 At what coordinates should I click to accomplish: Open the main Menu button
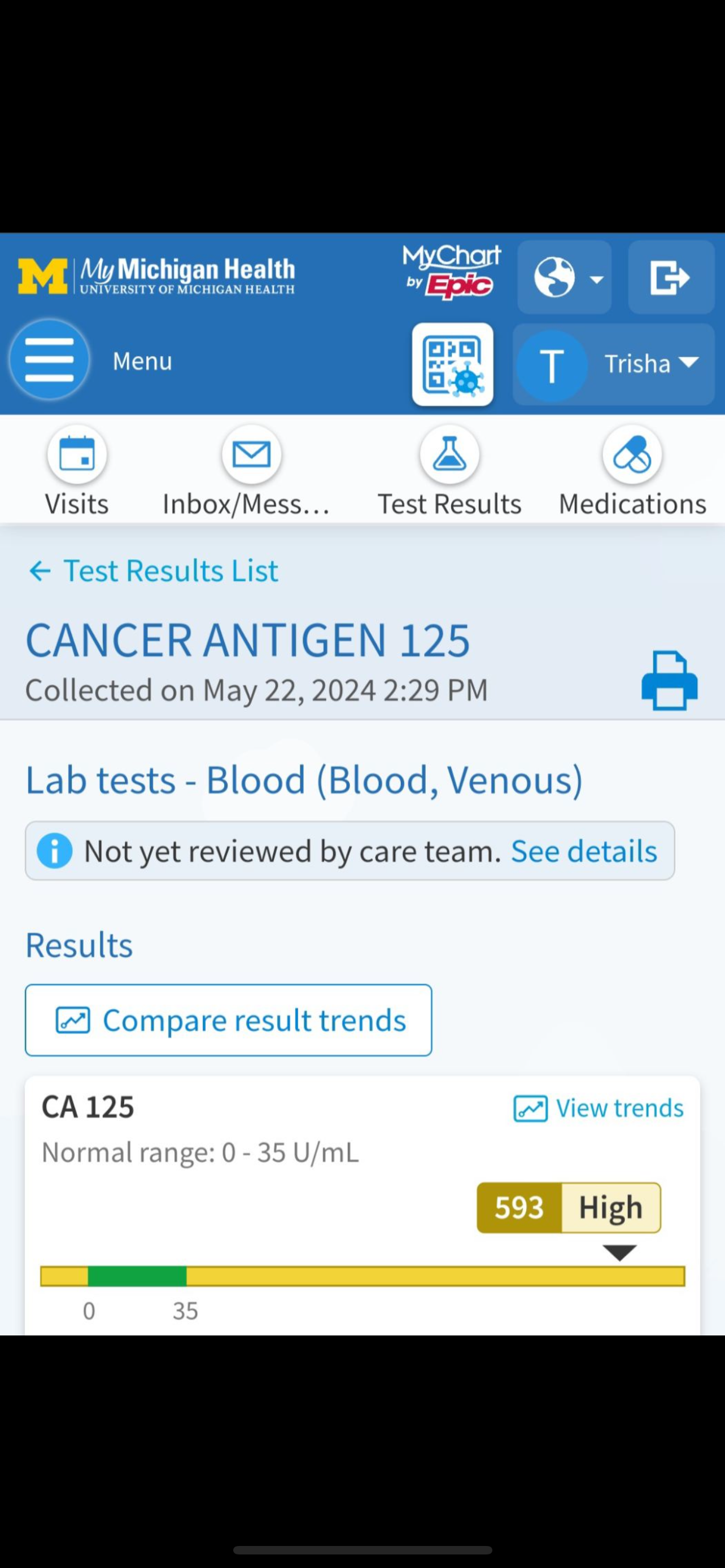tap(49, 360)
